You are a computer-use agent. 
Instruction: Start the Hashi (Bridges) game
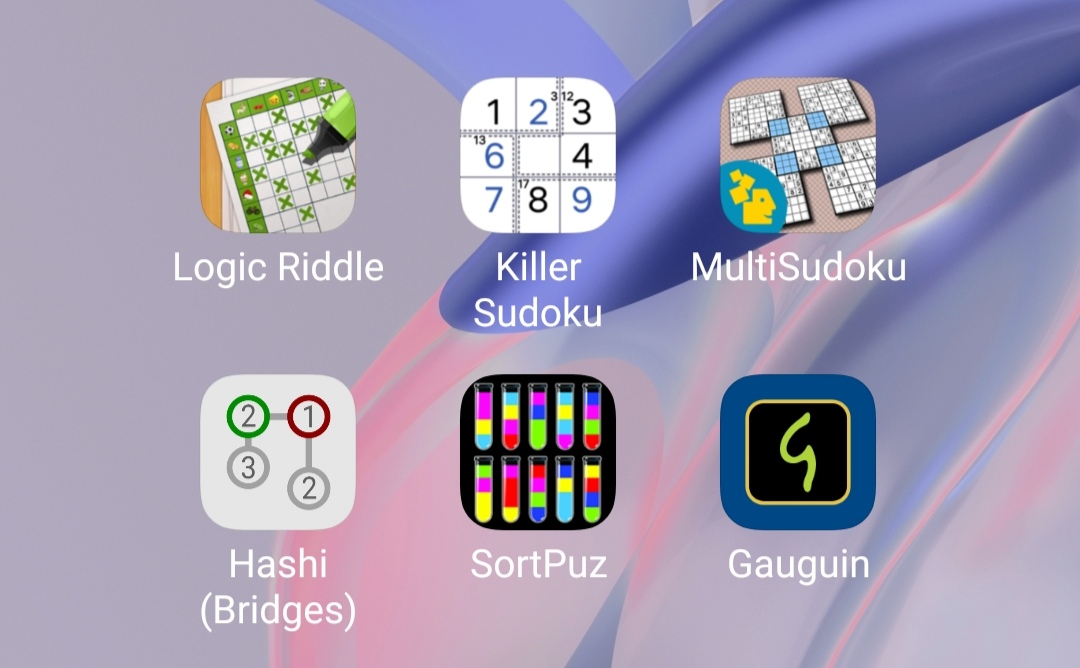[x=278, y=452]
